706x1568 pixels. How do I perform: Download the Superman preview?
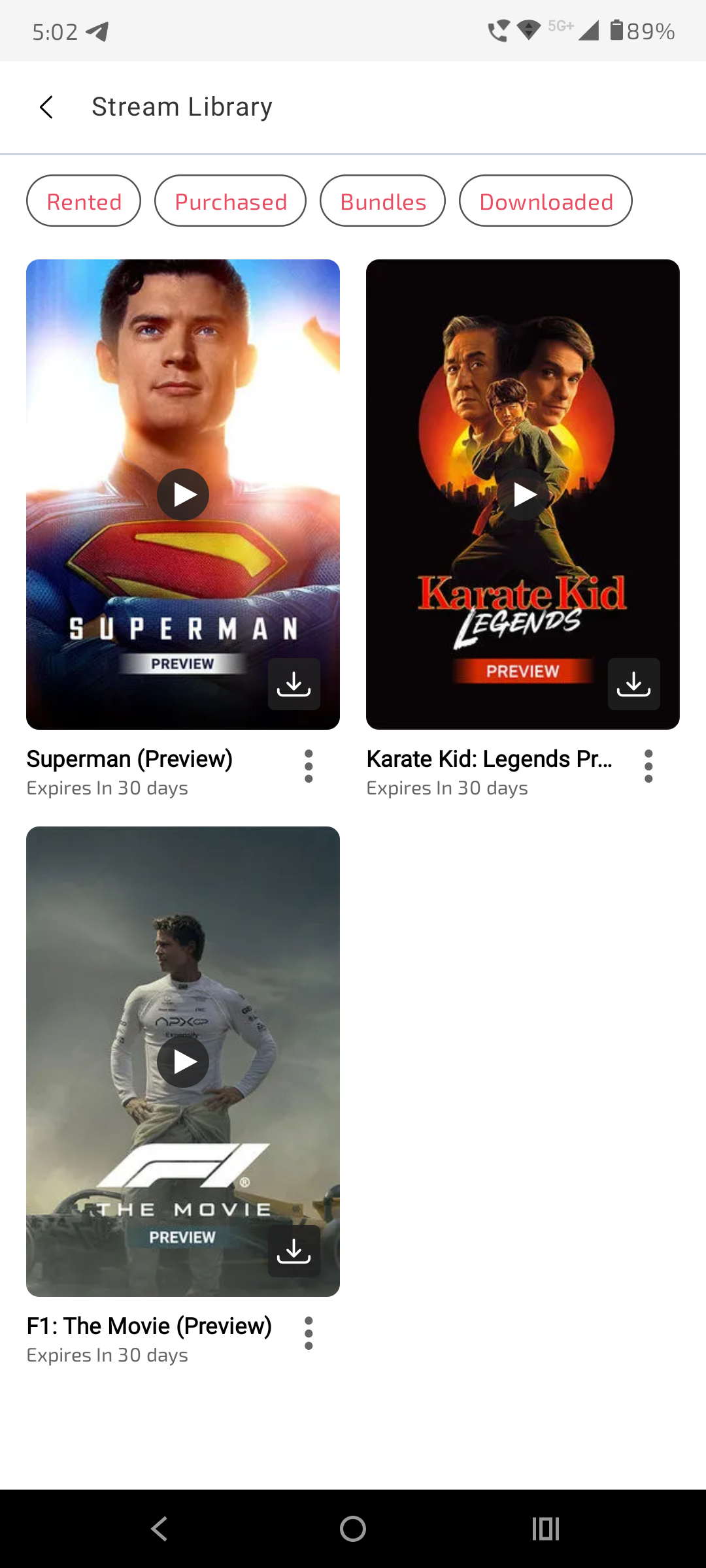tap(294, 684)
